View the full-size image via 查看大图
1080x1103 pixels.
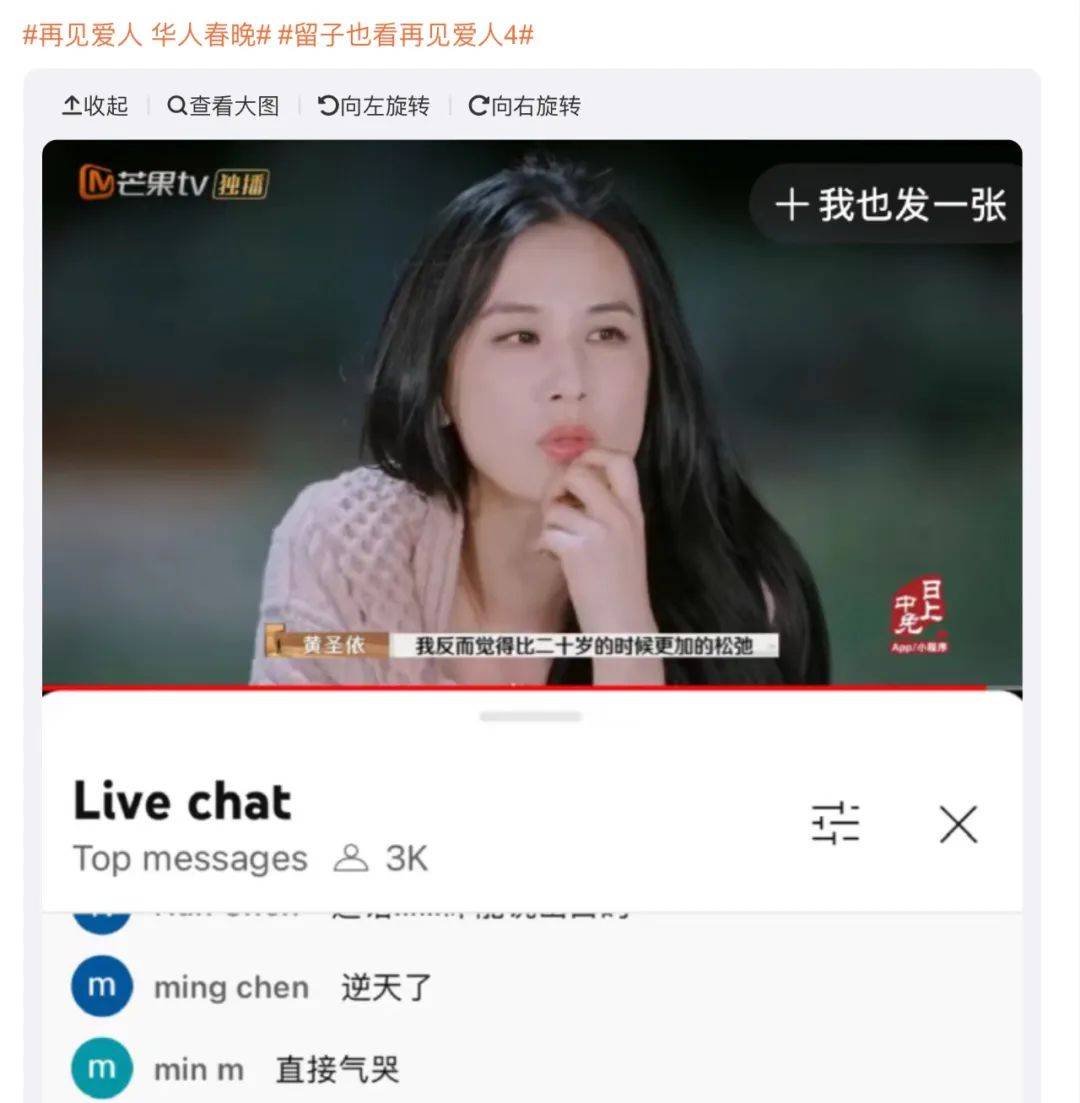[x=223, y=106]
